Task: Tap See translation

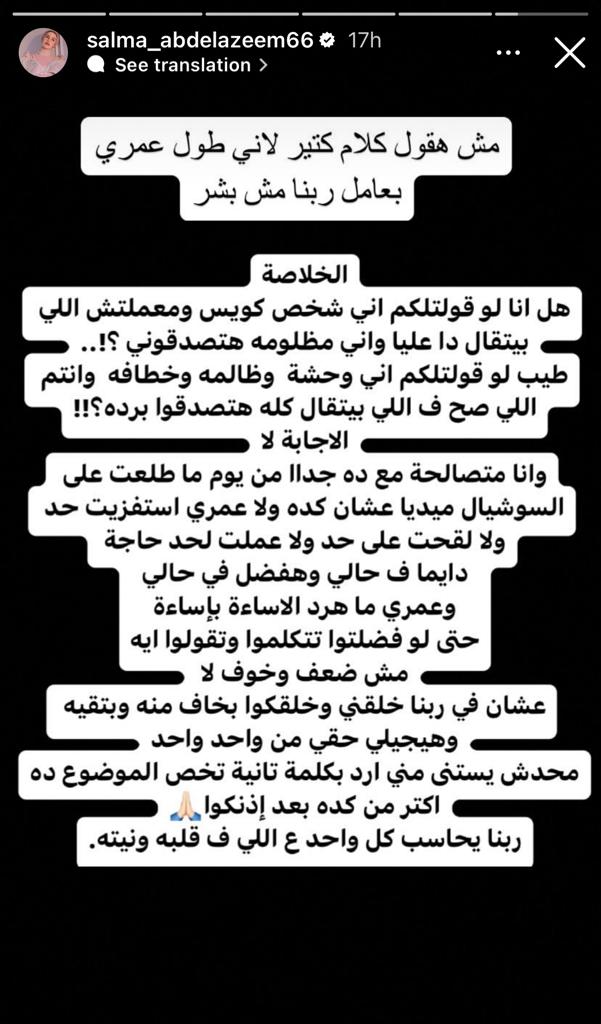Action: point(182,65)
